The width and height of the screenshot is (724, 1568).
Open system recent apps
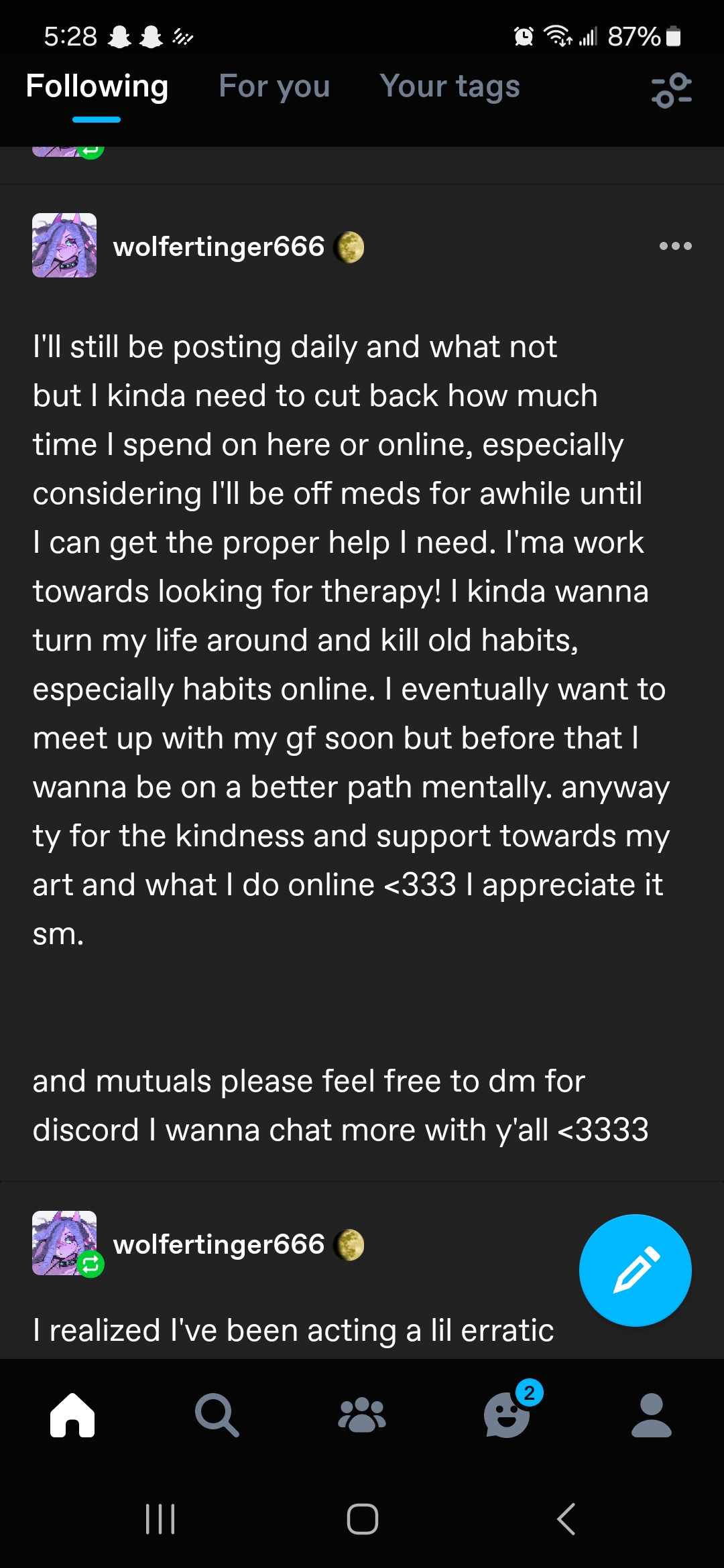click(160, 1518)
